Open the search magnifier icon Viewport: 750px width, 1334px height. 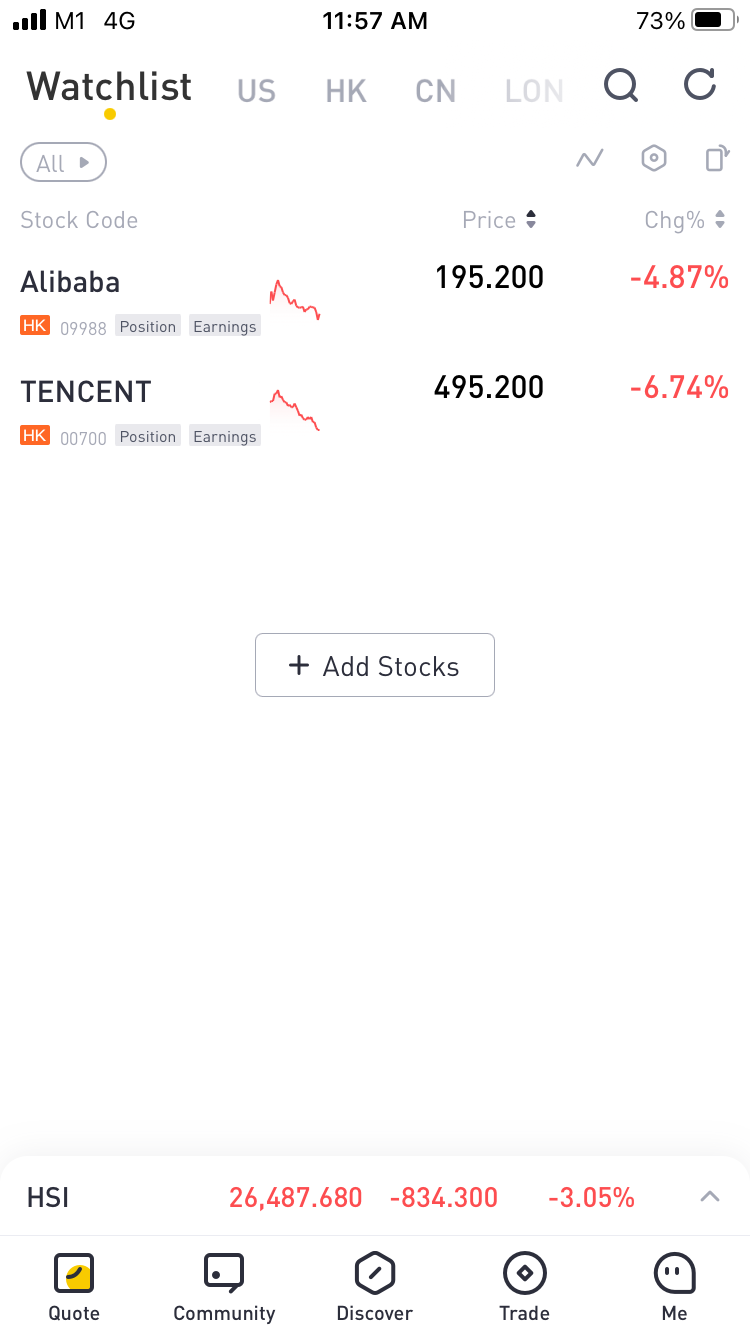pos(621,86)
